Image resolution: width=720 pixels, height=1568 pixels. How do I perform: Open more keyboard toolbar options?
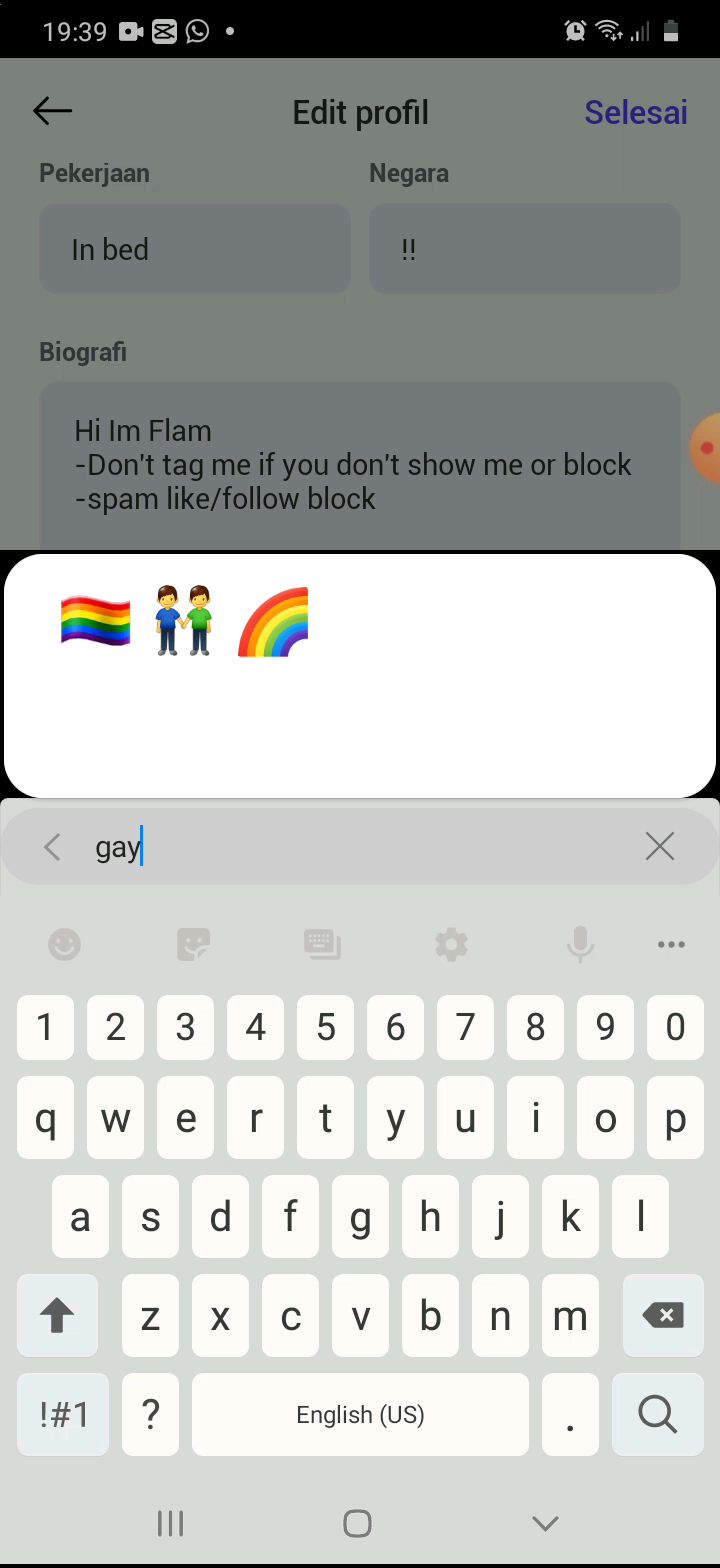pos(671,944)
